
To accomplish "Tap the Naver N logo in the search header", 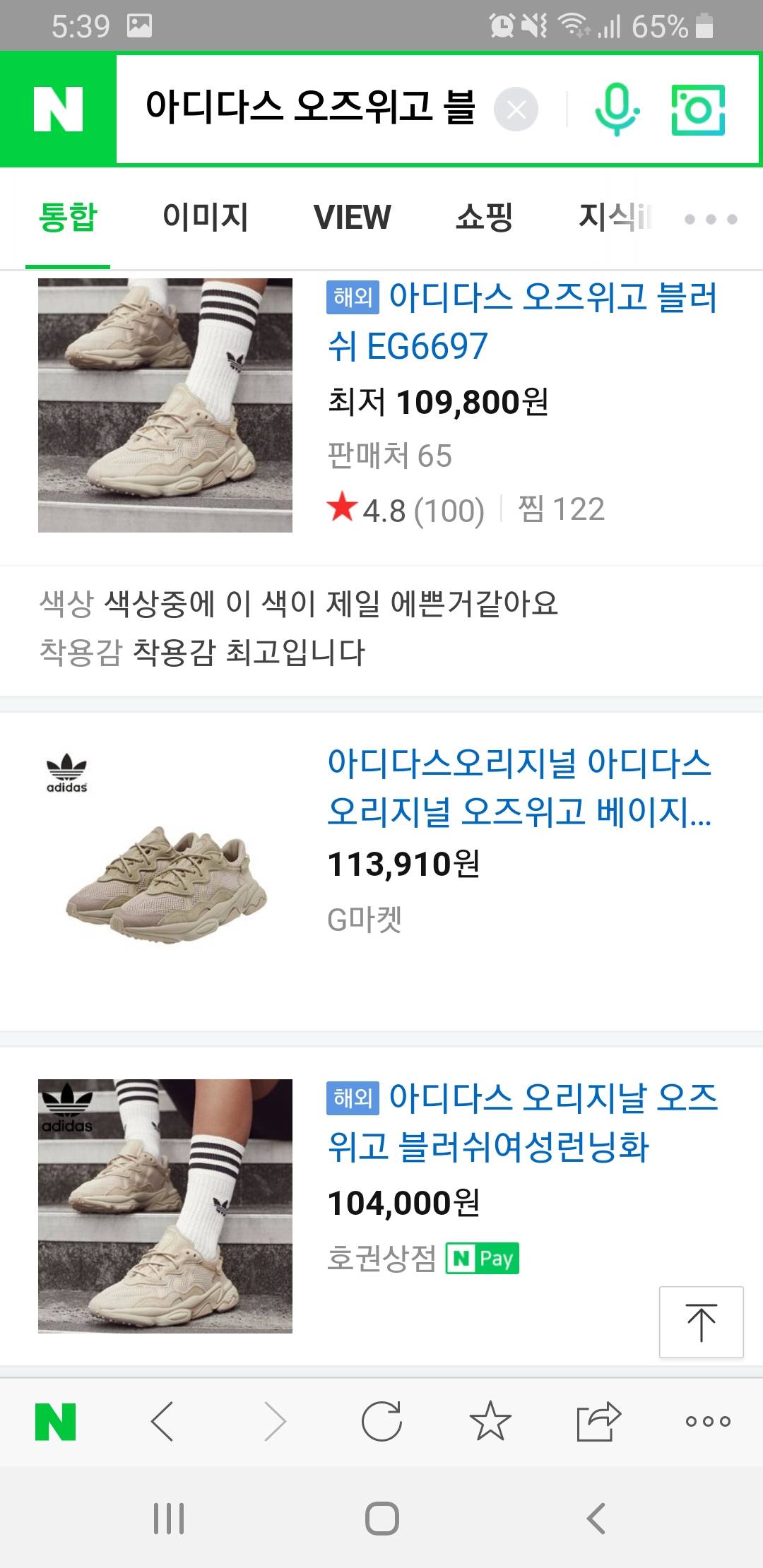I will pos(58,109).
